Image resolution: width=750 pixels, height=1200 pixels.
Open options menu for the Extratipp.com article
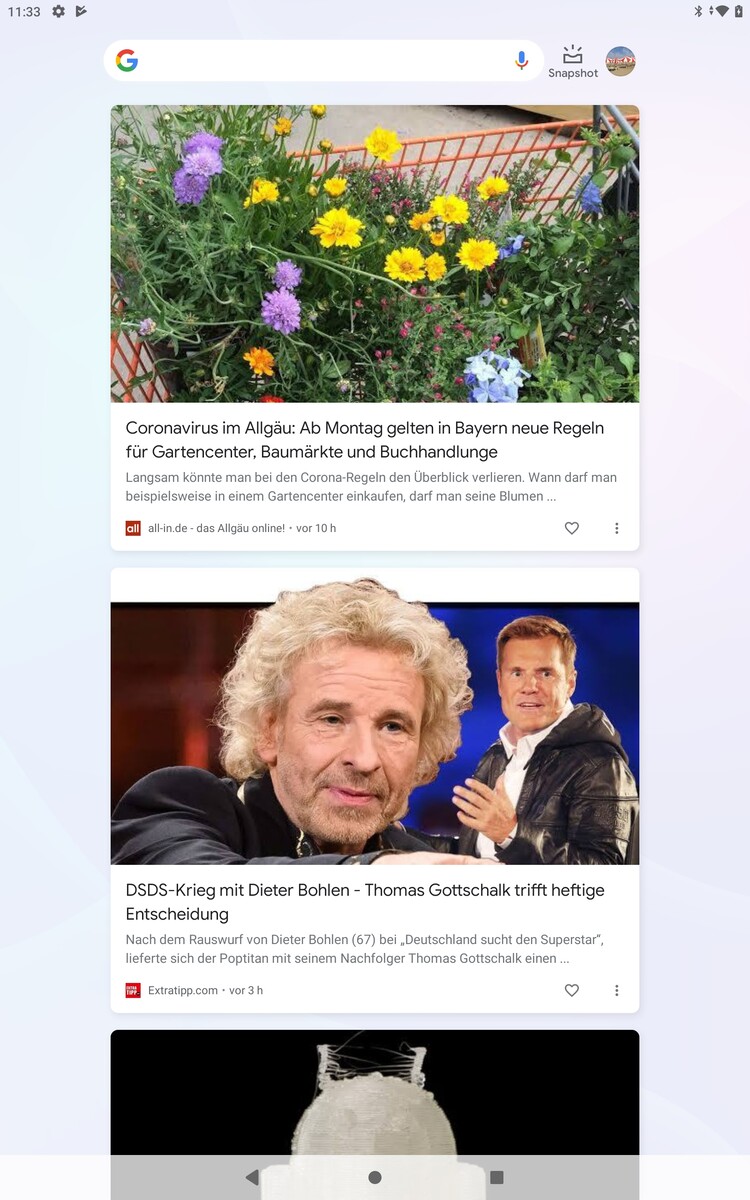617,990
